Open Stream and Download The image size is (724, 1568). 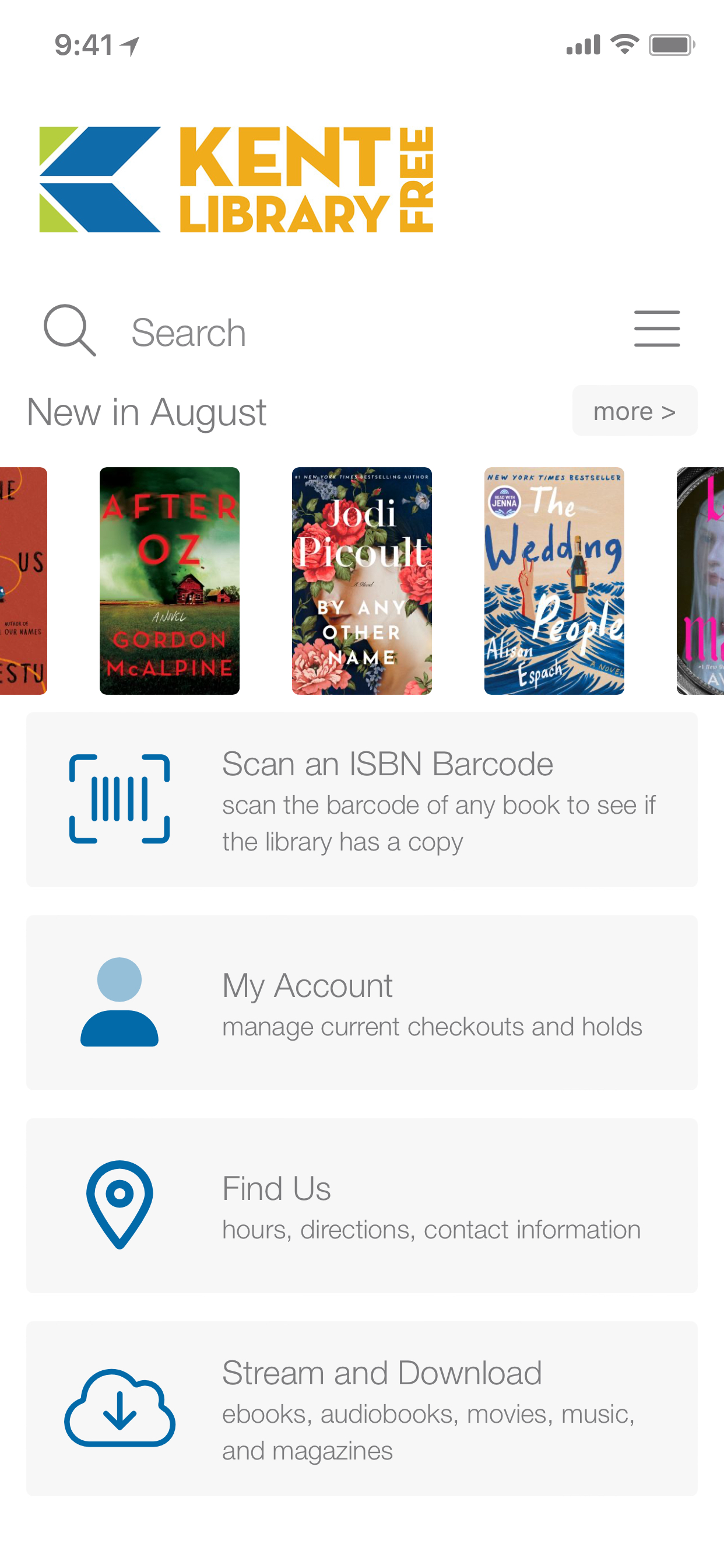[x=361, y=1408]
